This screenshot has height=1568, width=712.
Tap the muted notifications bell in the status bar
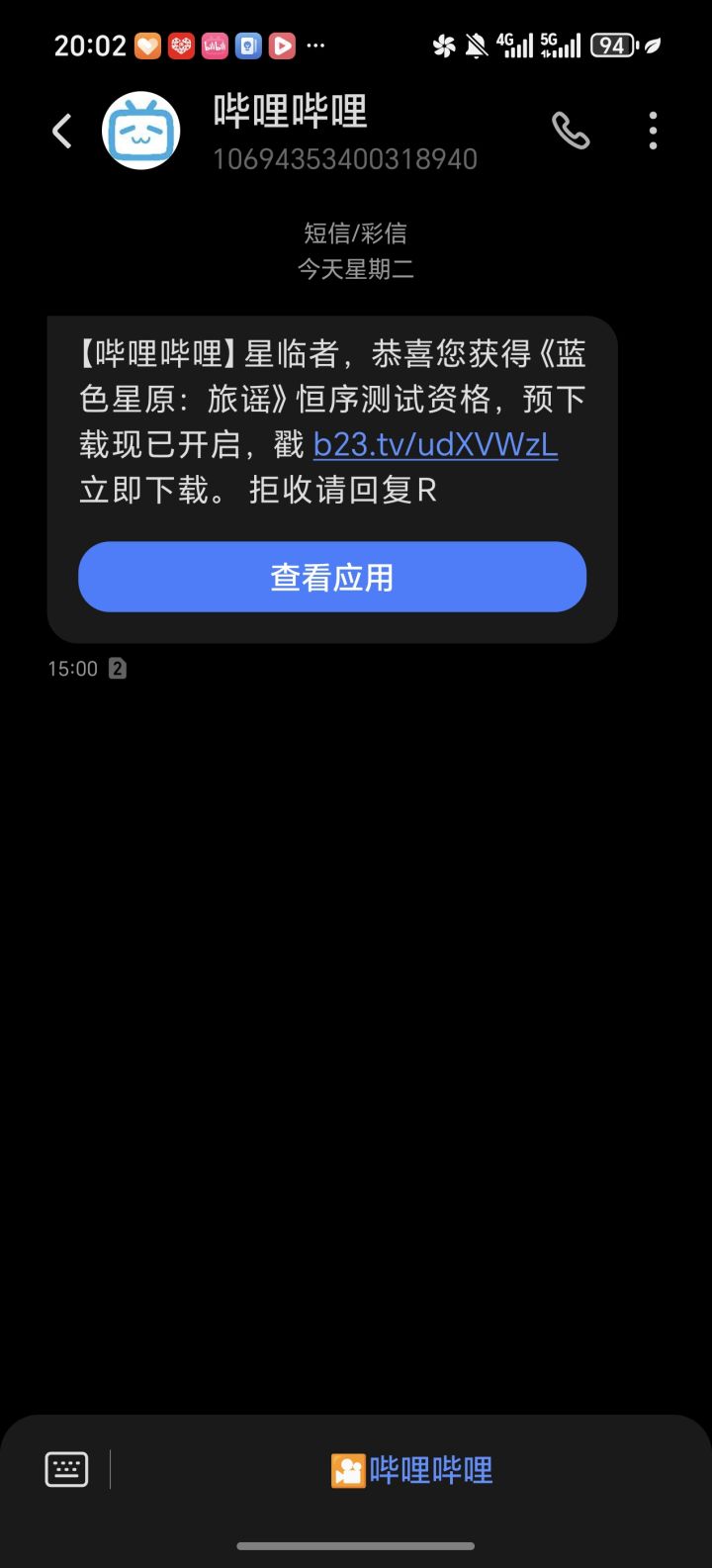[x=475, y=45]
